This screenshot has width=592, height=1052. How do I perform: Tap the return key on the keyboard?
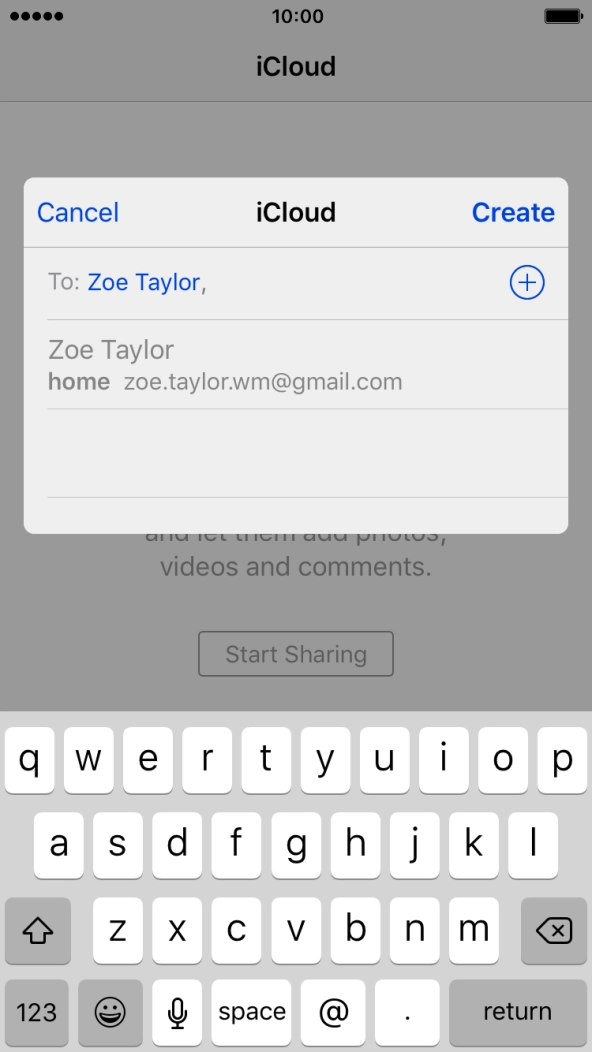(517, 1012)
